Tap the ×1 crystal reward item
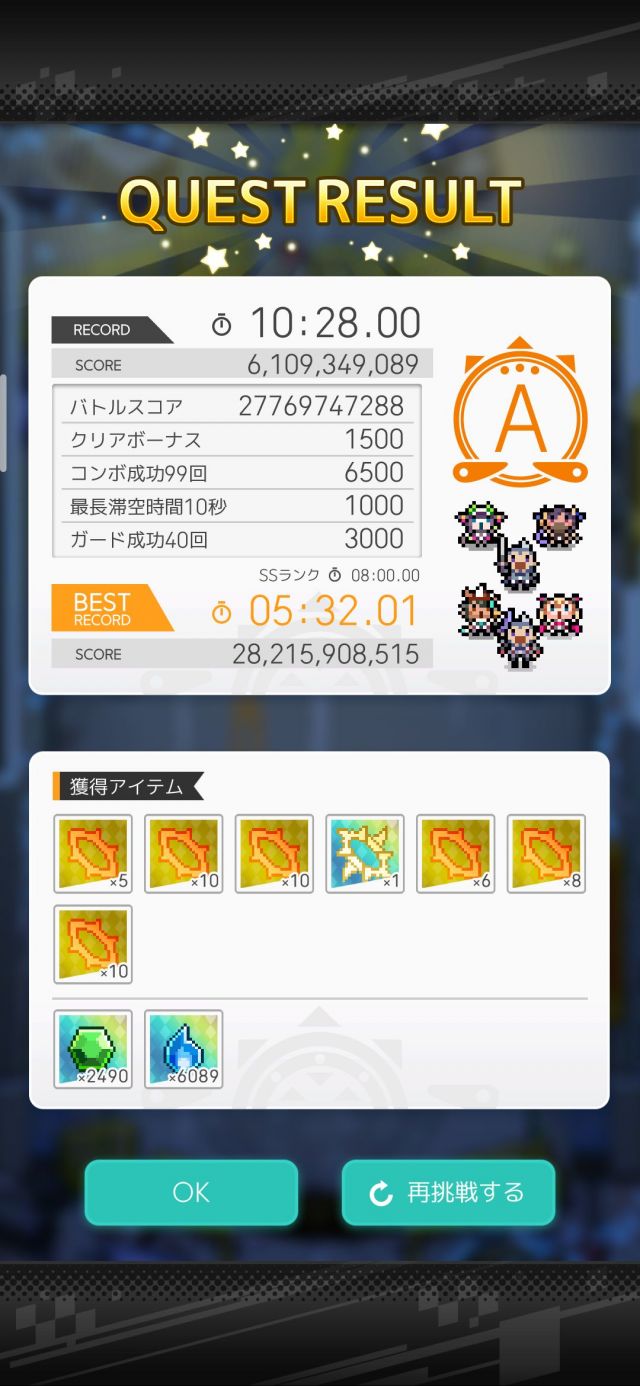The image size is (640, 1386). click(365, 853)
